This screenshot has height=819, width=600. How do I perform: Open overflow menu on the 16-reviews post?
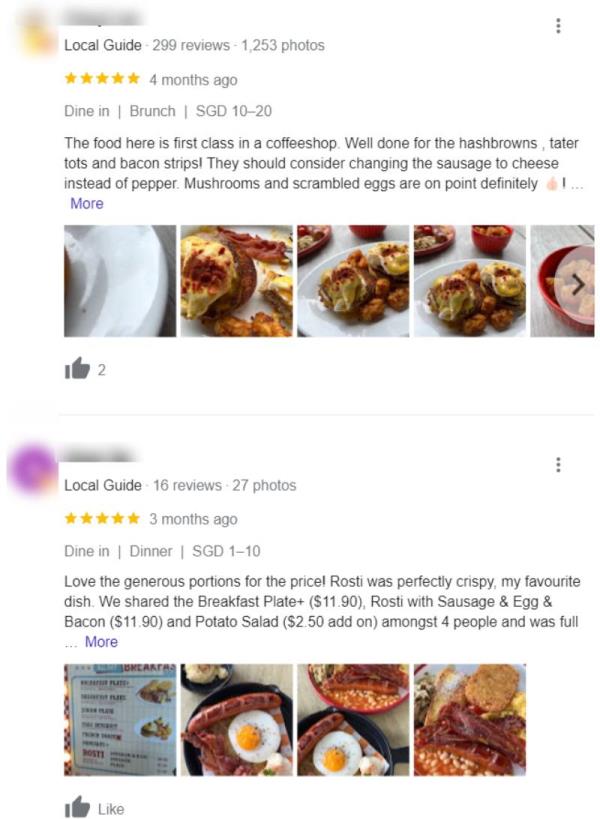(558, 464)
